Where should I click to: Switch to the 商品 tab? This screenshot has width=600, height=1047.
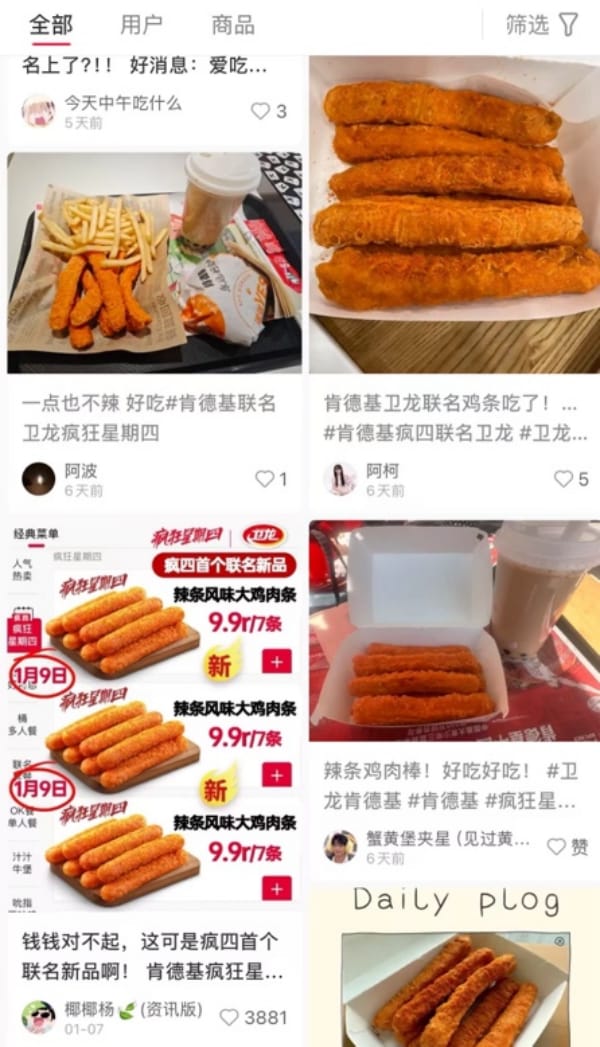coord(232,25)
